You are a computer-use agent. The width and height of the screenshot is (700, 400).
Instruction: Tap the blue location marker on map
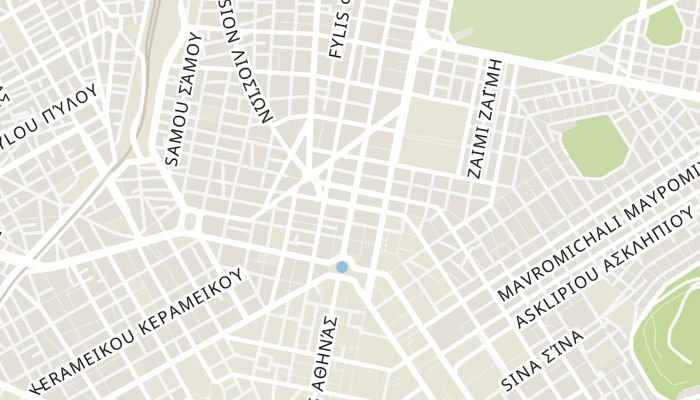tap(342, 267)
